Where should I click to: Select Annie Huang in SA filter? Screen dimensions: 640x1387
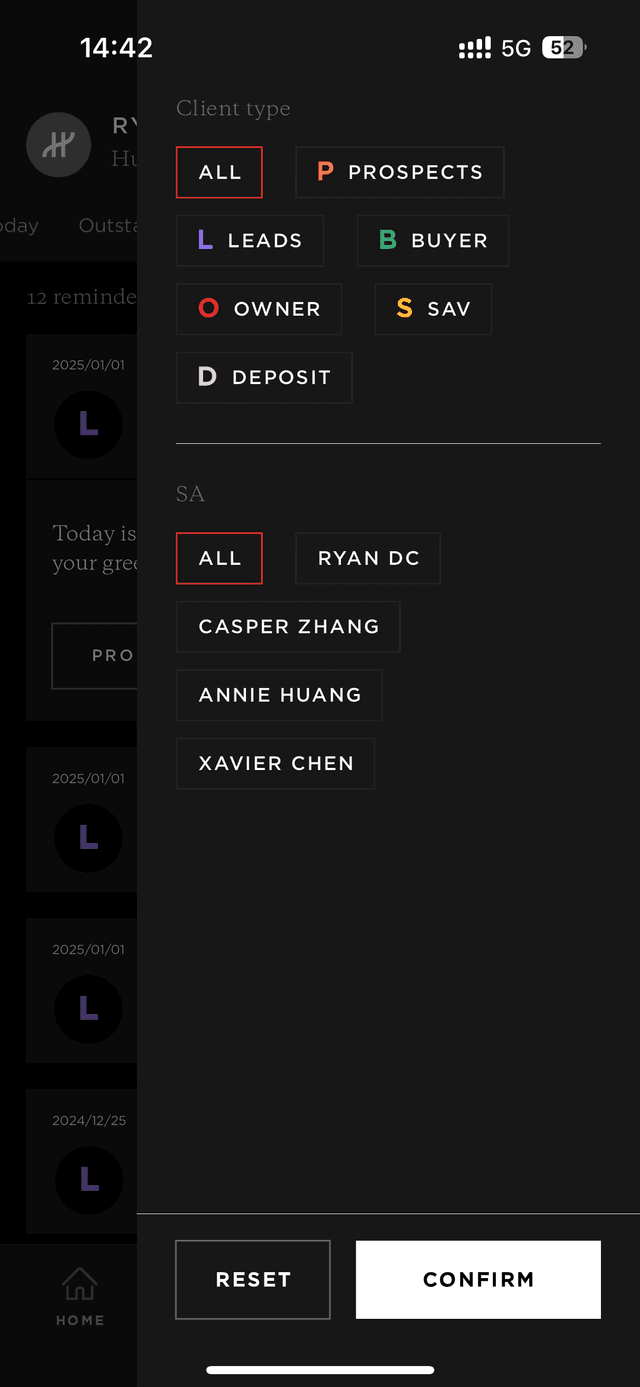tap(279, 695)
